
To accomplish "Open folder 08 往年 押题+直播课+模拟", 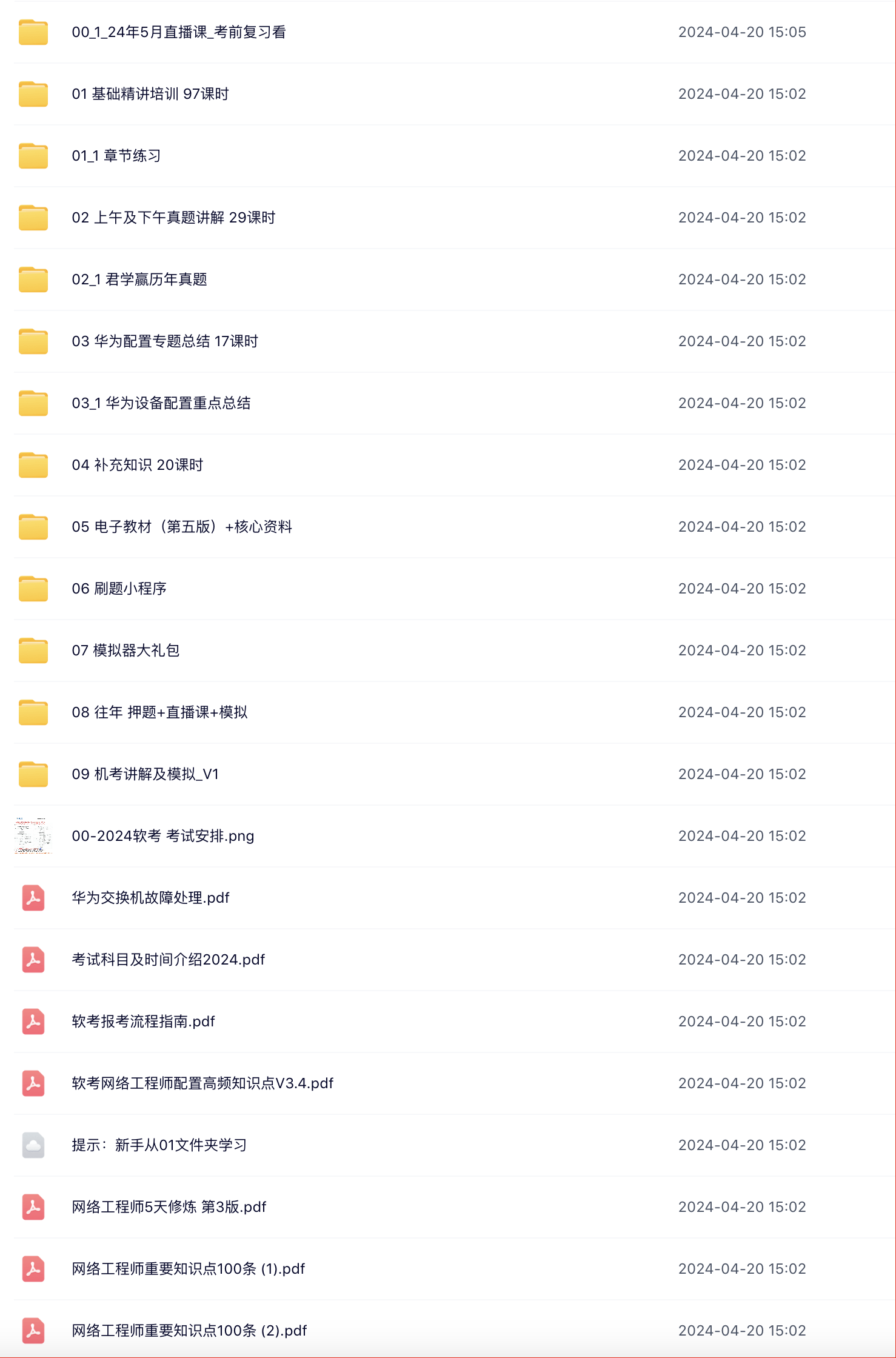I will [159, 712].
